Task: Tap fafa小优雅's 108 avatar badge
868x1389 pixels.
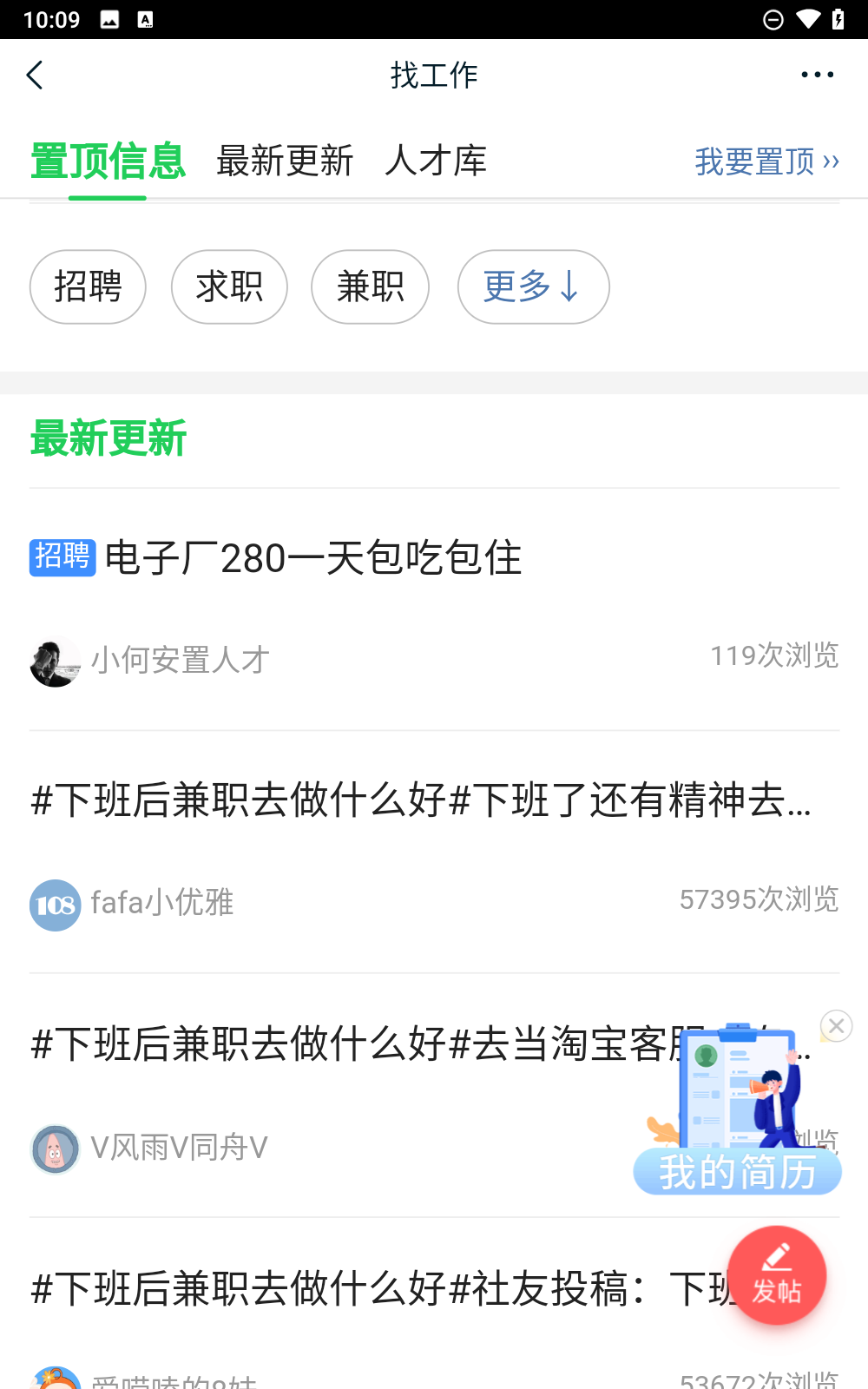Action: coord(55,904)
